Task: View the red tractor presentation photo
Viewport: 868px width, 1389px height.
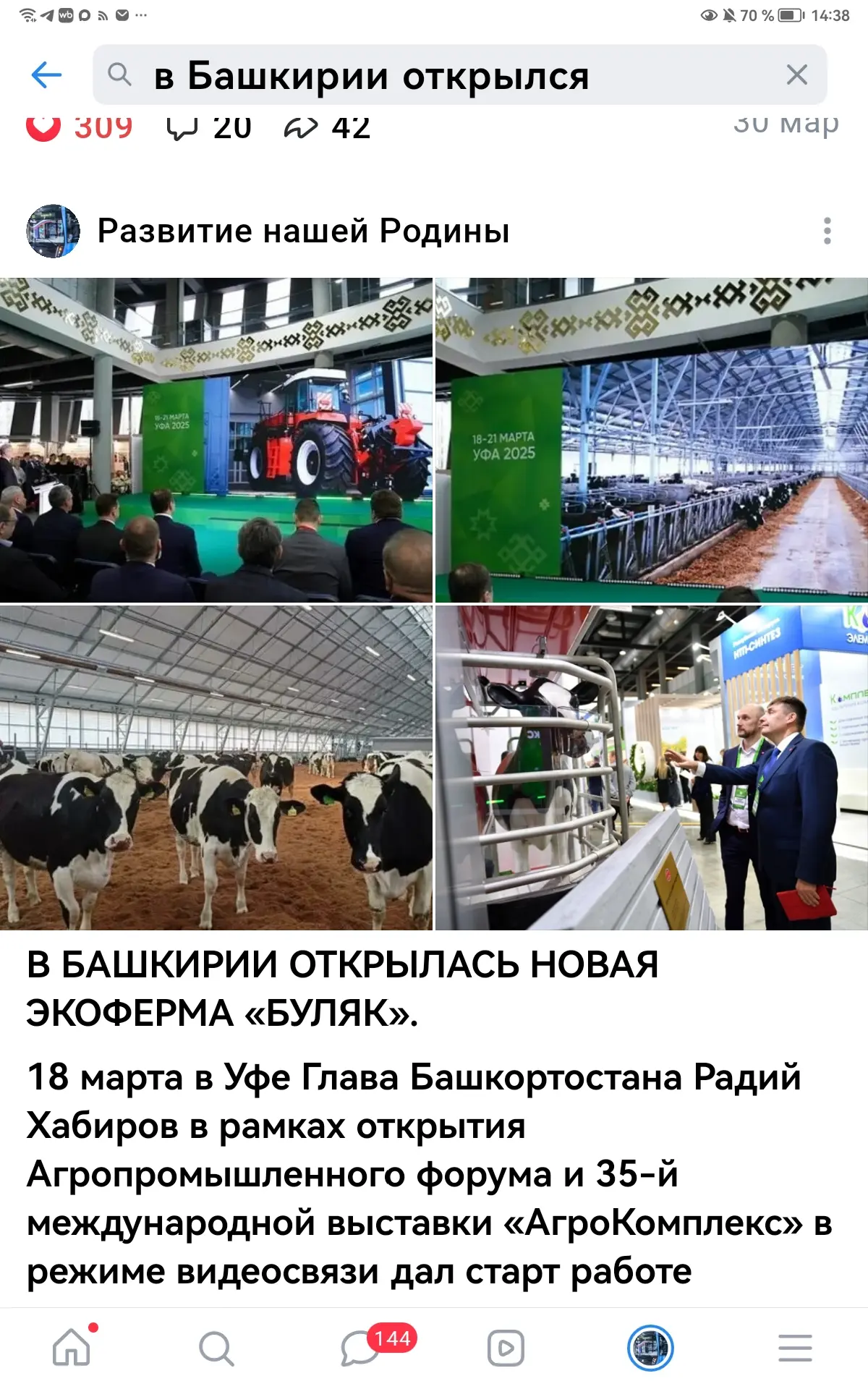Action: (216, 440)
